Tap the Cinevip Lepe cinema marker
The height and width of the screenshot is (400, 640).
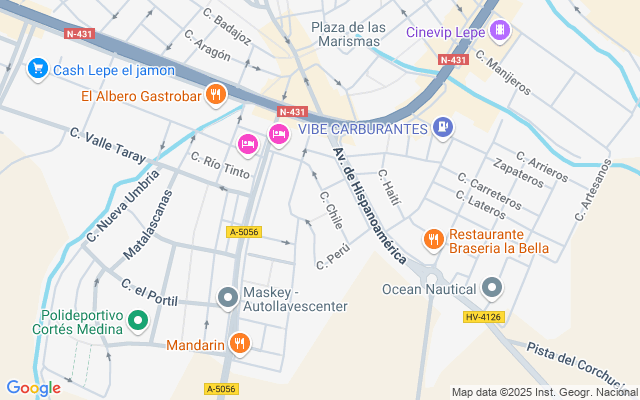pos(498,31)
